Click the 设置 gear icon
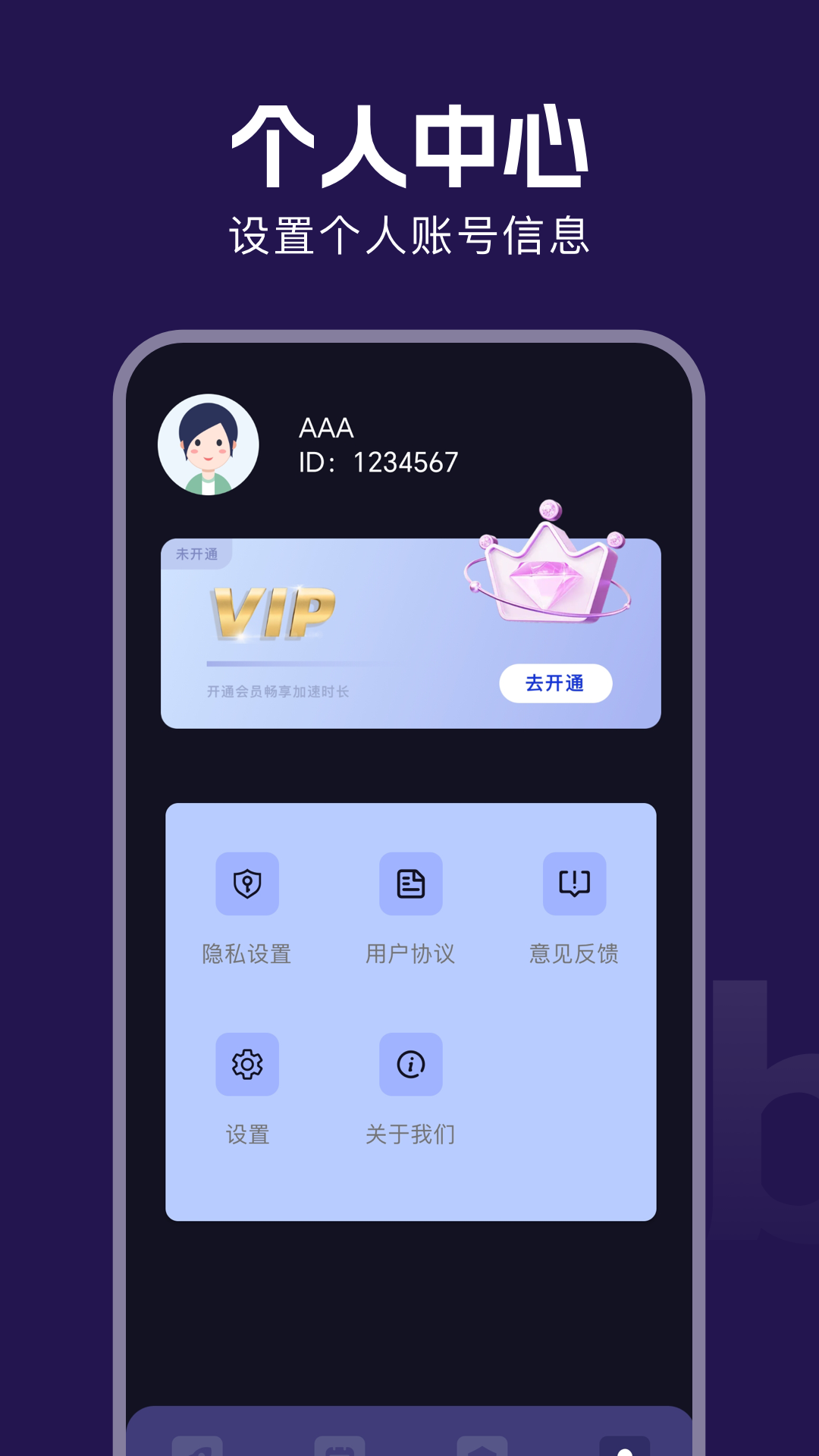819x1456 pixels. tap(247, 1064)
